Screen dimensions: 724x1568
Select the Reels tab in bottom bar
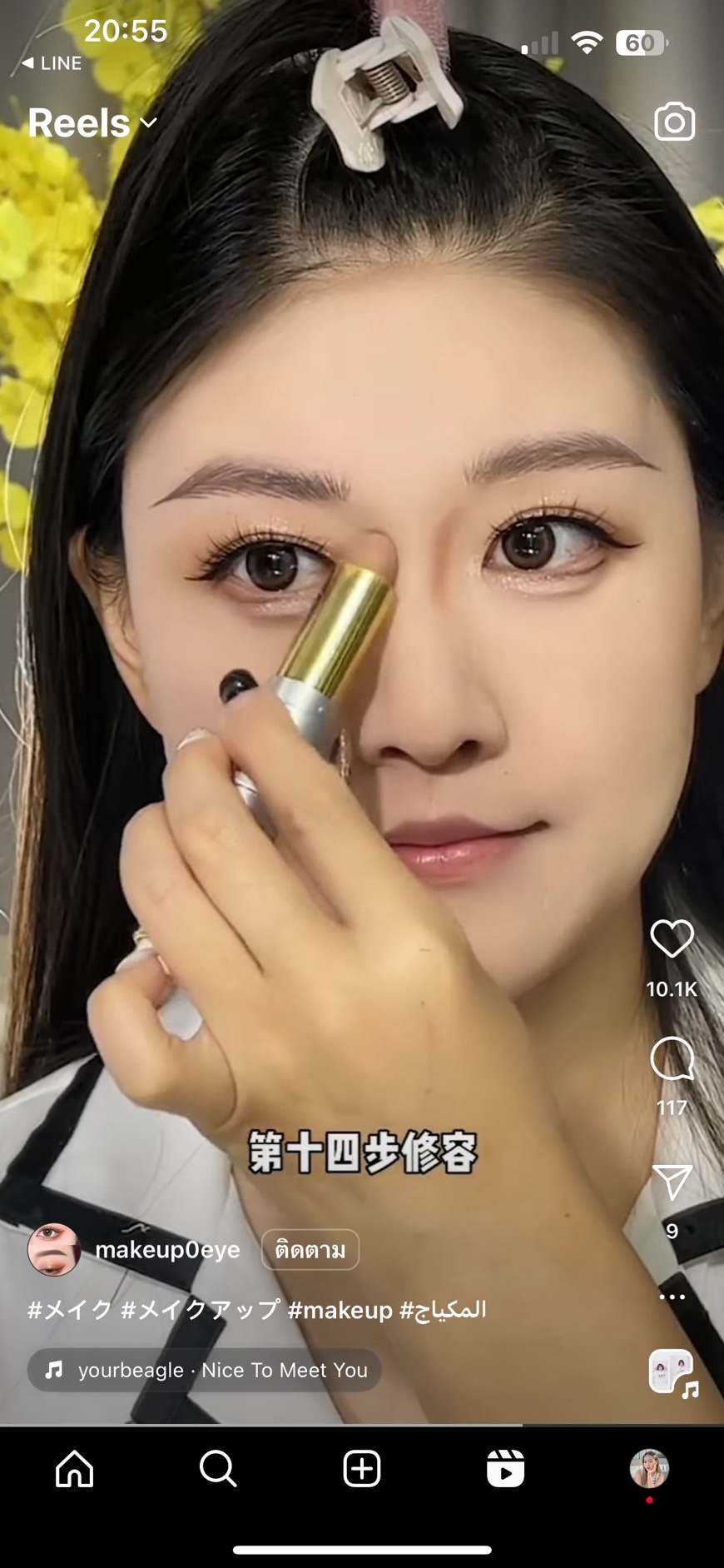click(505, 1468)
